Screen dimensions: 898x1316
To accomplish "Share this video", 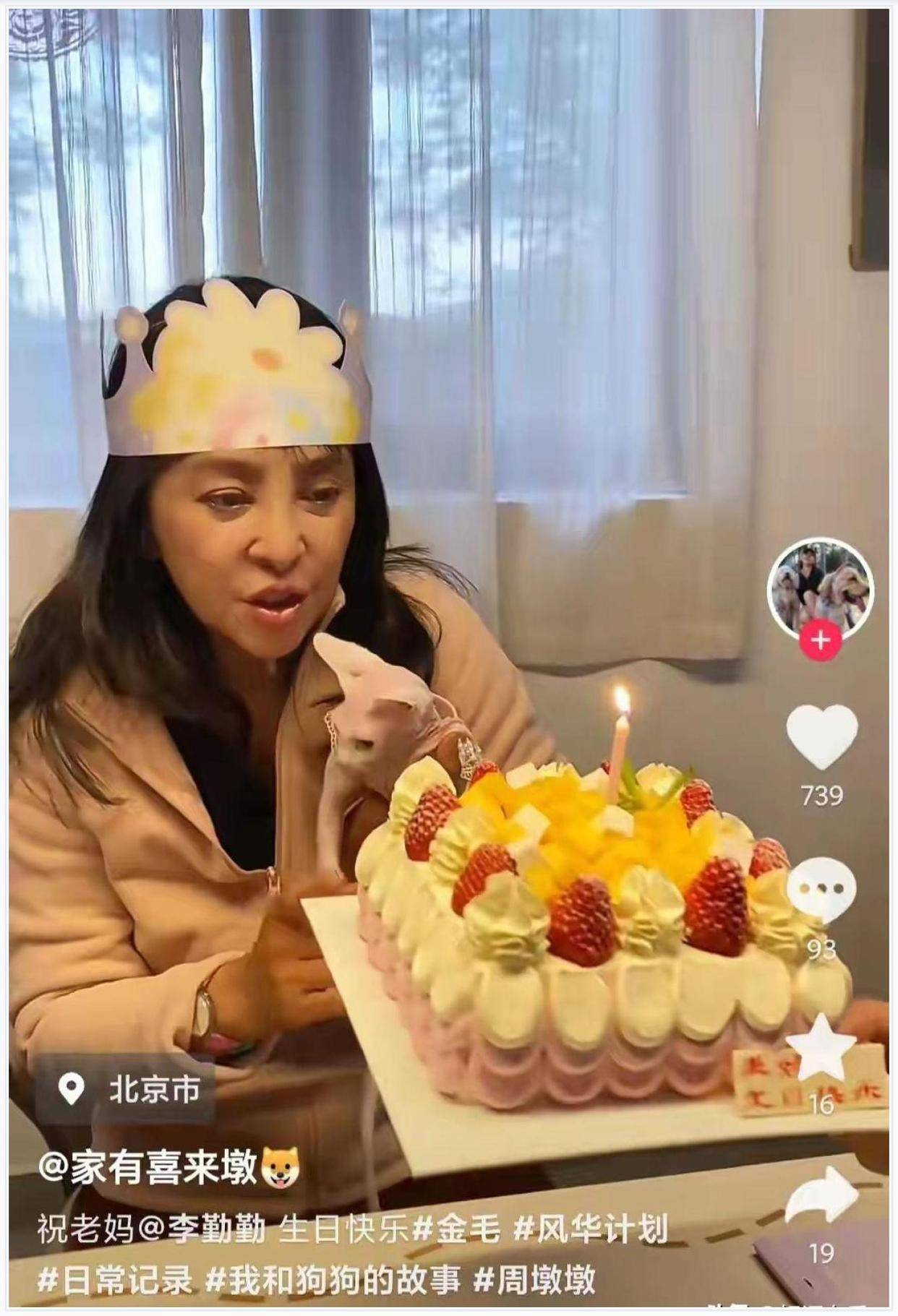I will 821,1198.
